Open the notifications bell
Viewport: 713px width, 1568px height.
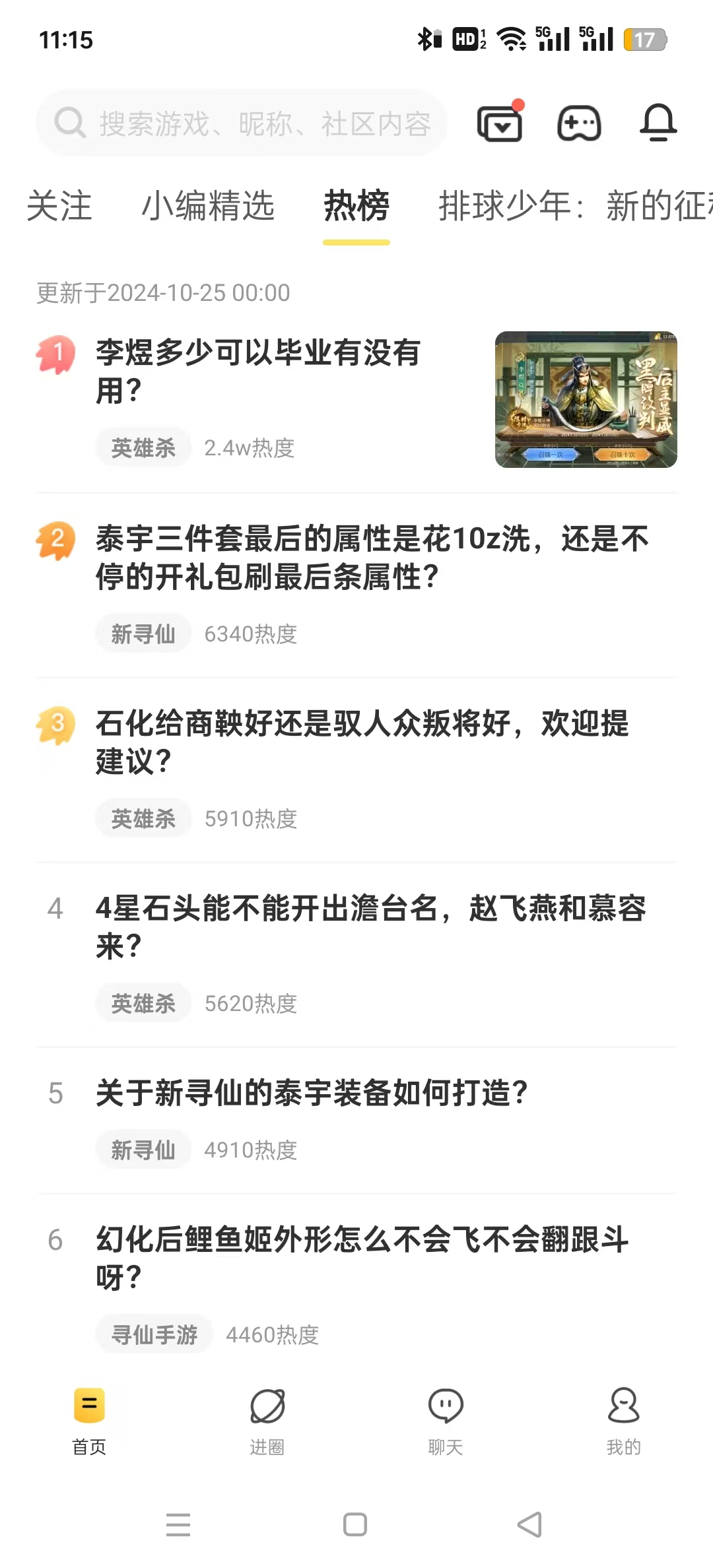pyautogui.click(x=658, y=123)
